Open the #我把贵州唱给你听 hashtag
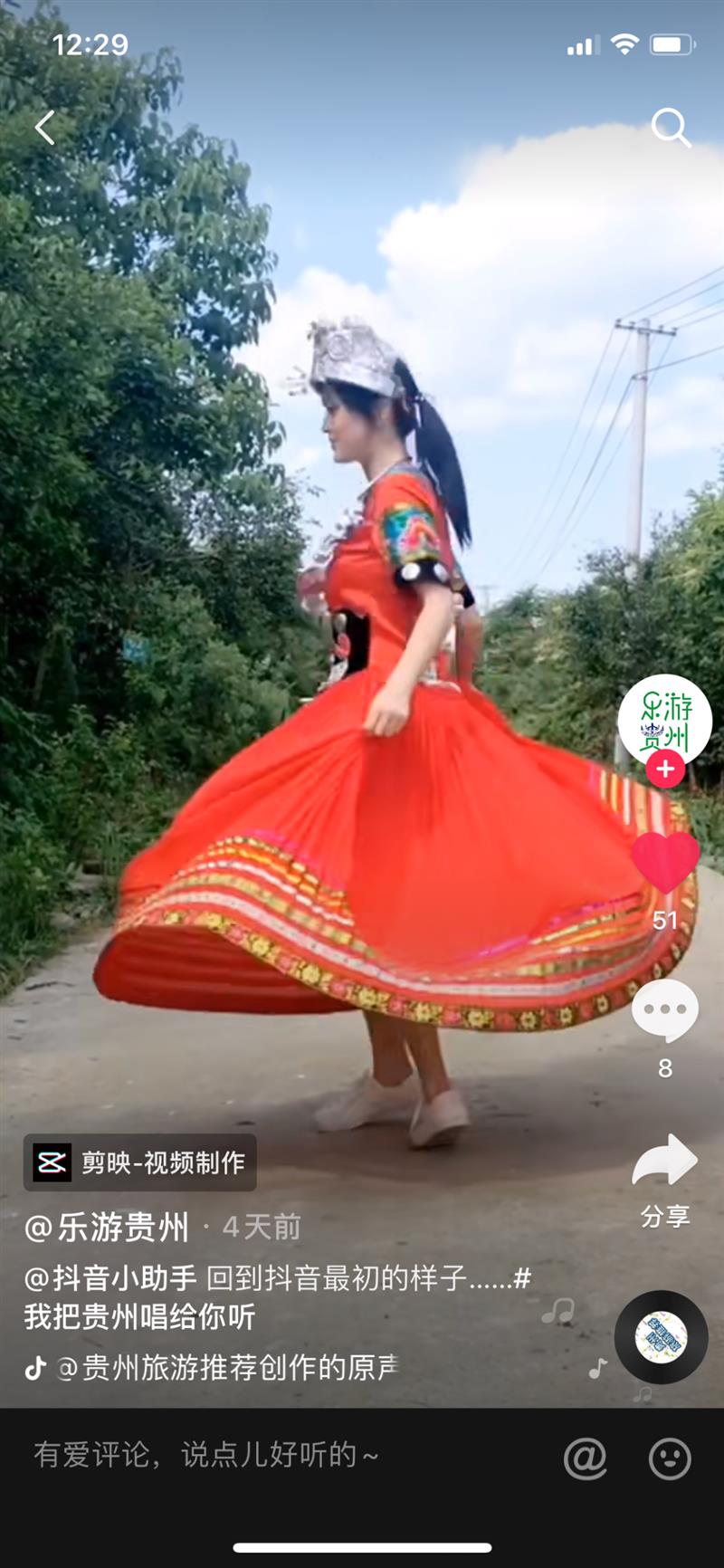This screenshot has width=724, height=1568. pyautogui.click(x=140, y=1316)
